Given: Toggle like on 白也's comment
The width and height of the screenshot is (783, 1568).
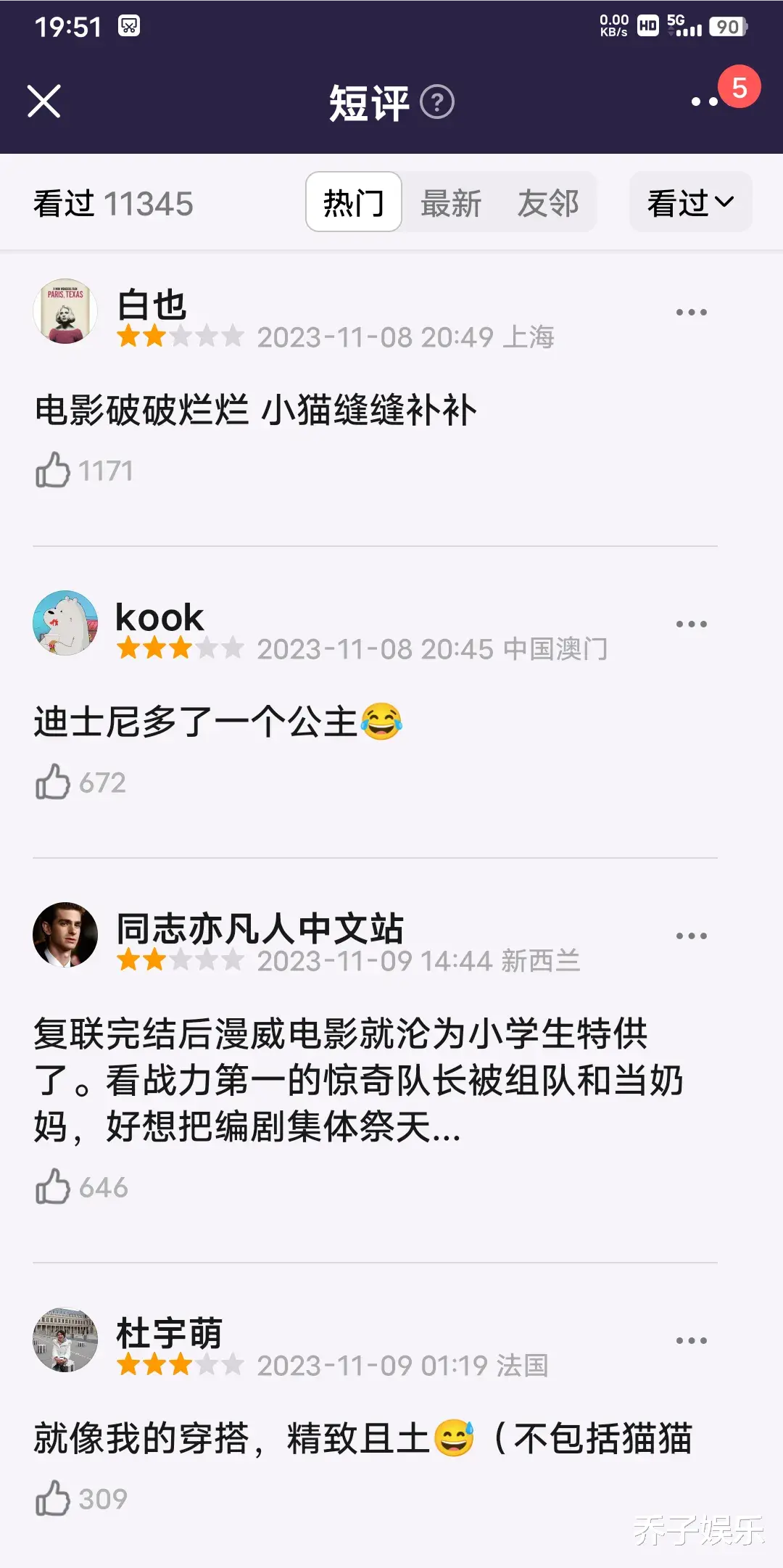Looking at the screenshot, I should (52, 470).
